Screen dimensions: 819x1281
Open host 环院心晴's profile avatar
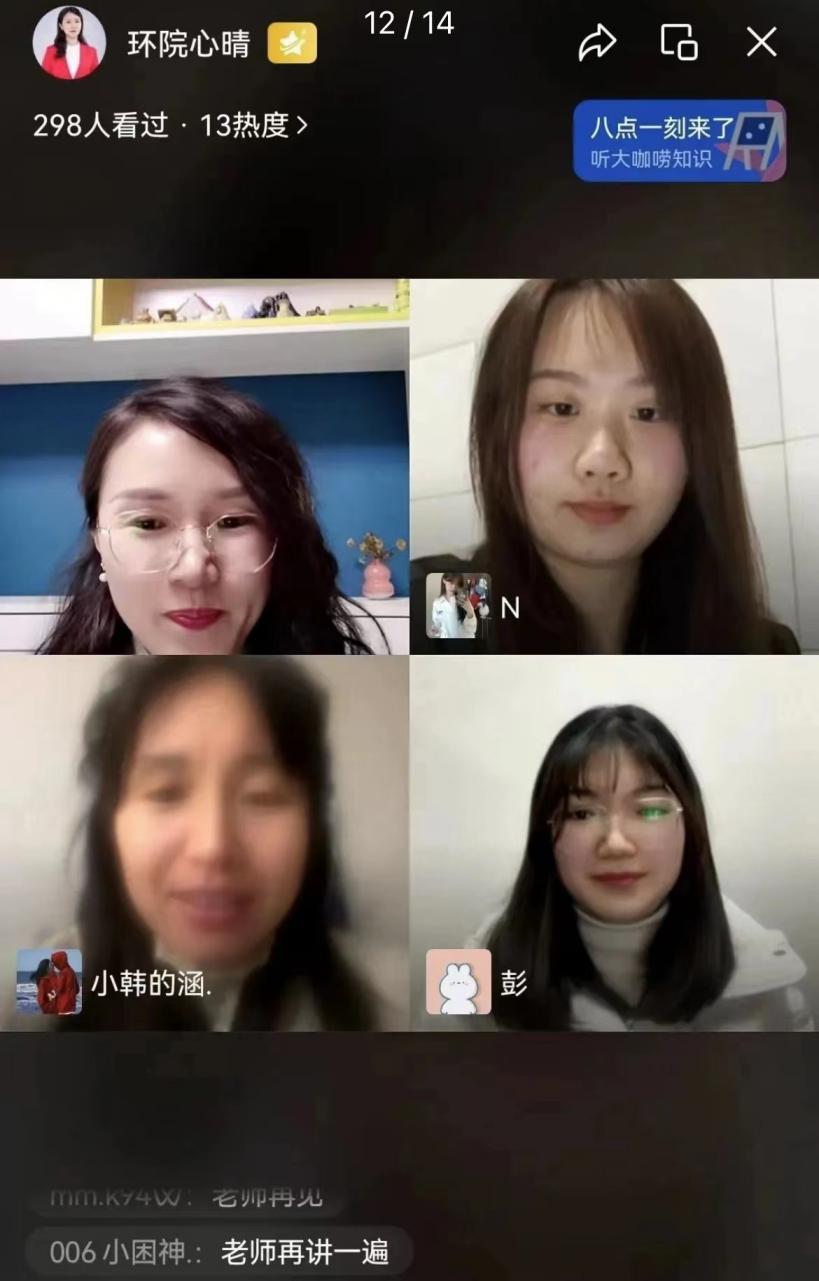(69, 43)
